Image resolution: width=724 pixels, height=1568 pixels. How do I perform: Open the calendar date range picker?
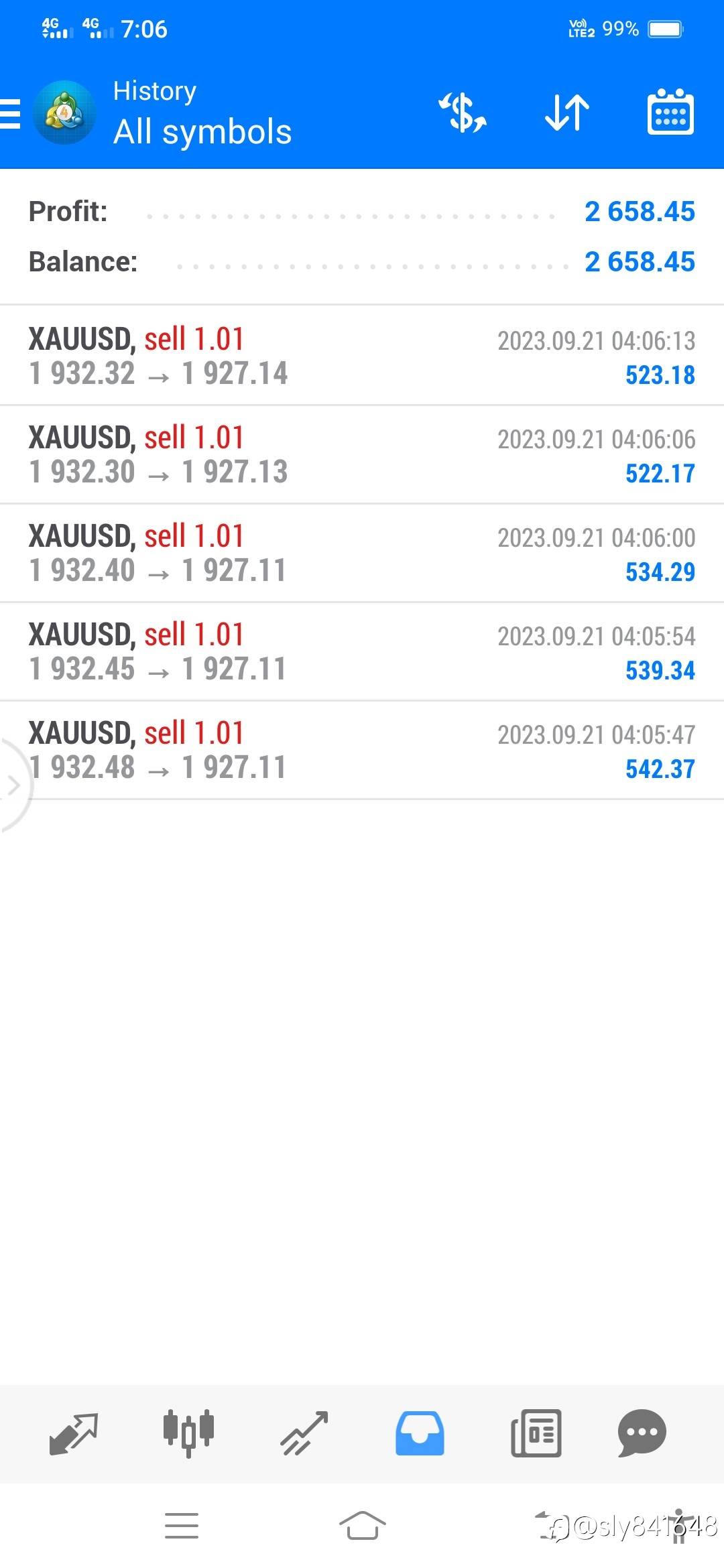tap(670, 113)
